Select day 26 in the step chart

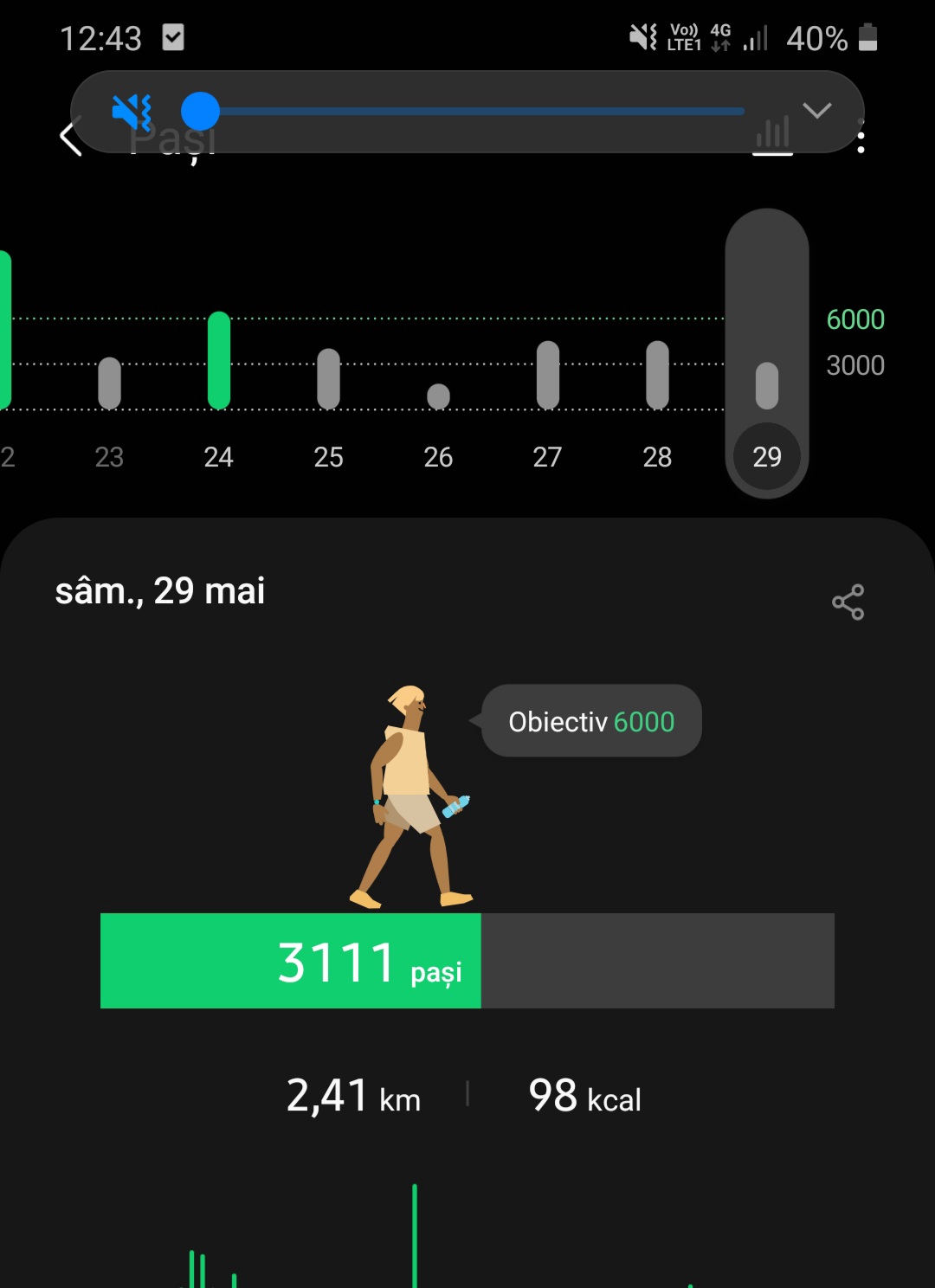(x=438, y=407)
